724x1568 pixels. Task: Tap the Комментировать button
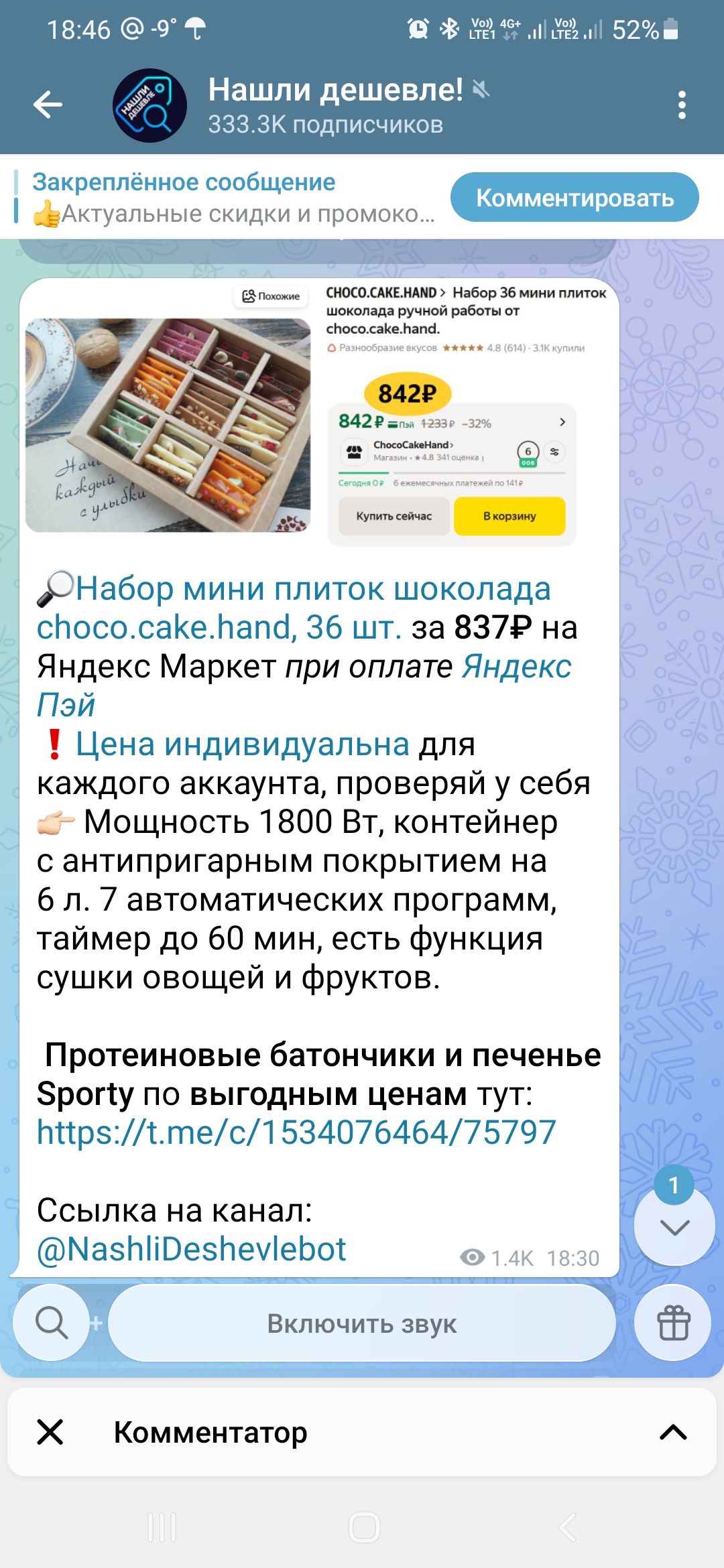pyautogui.click(x=575, y=198)
